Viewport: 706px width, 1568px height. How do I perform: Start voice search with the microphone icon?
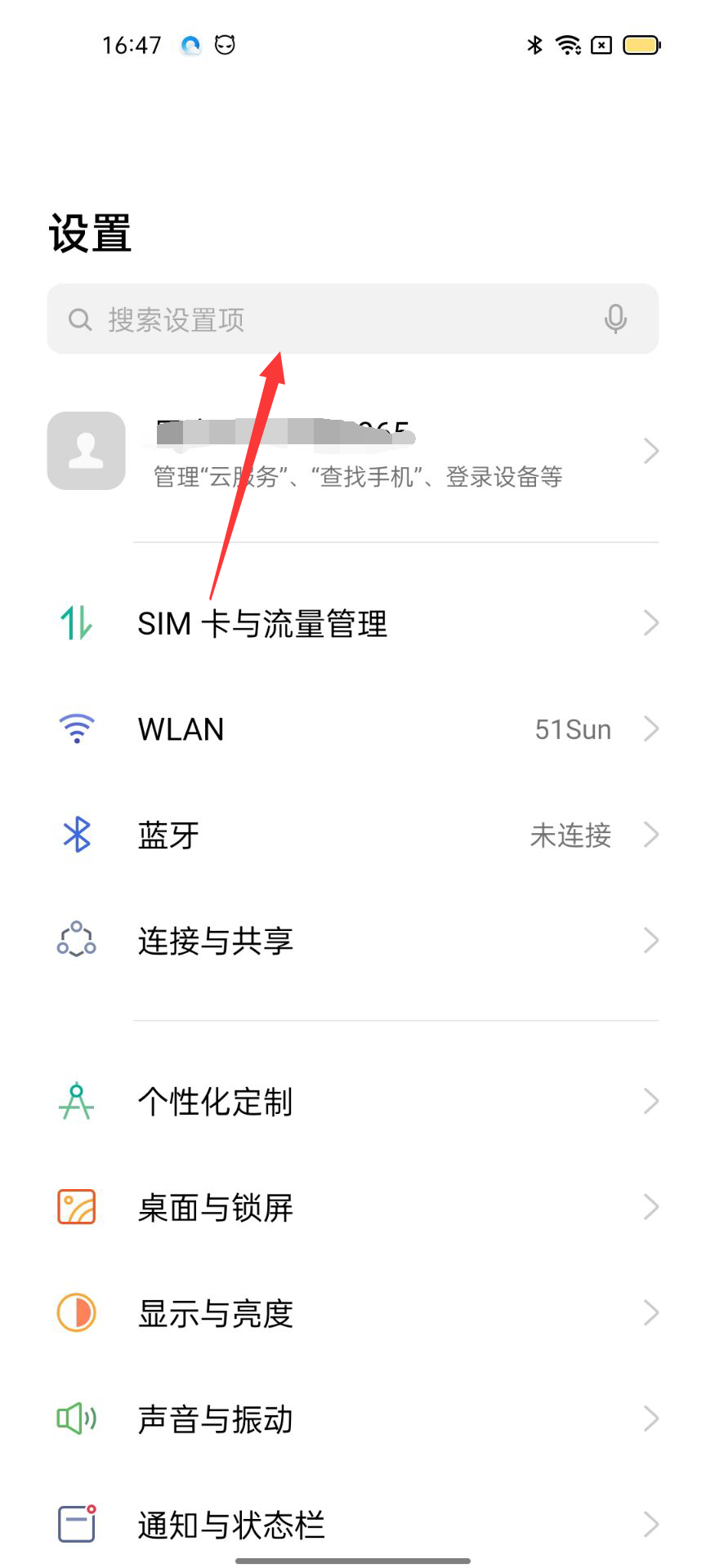click(x=615, y=318)
